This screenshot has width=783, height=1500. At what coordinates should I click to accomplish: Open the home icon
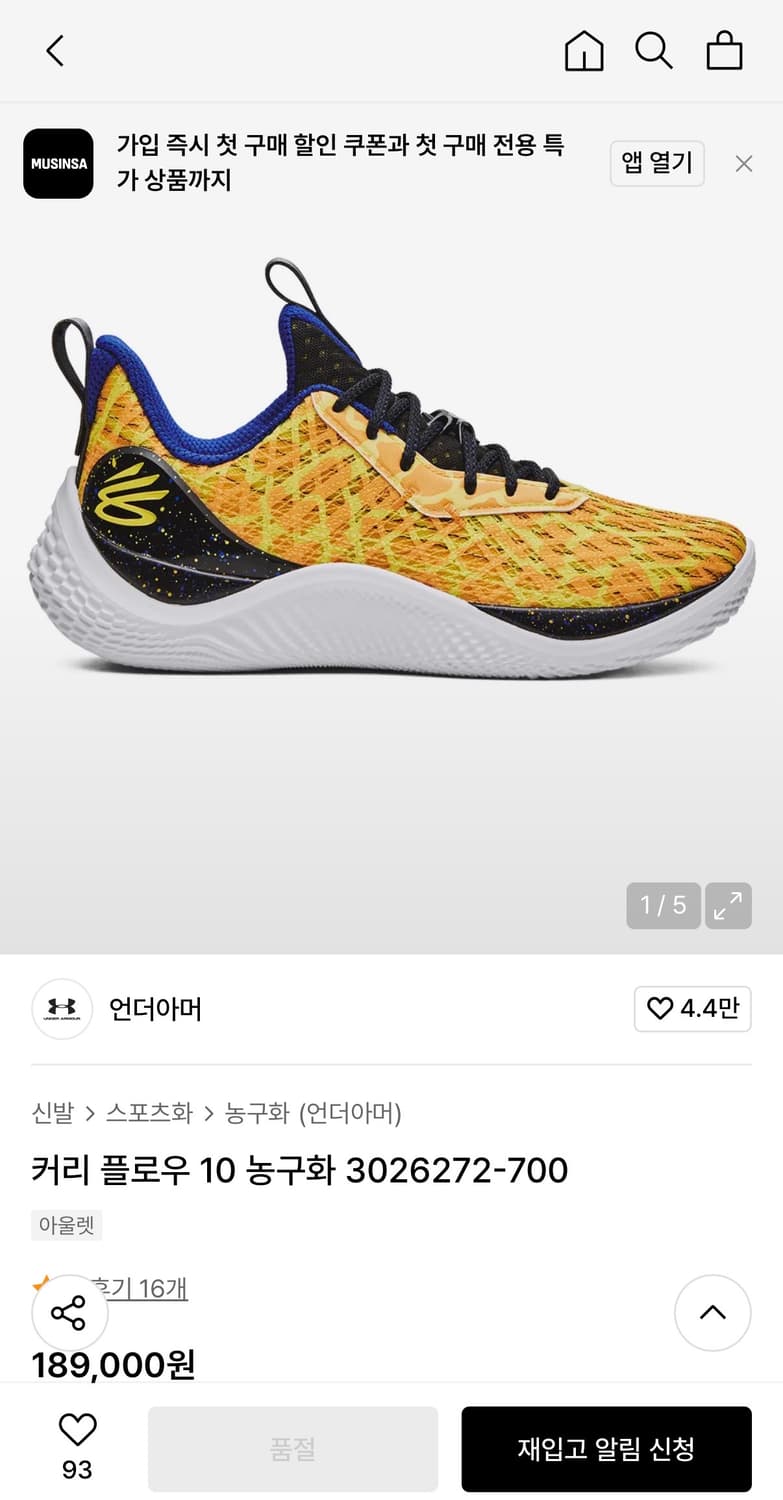(584, 51)
